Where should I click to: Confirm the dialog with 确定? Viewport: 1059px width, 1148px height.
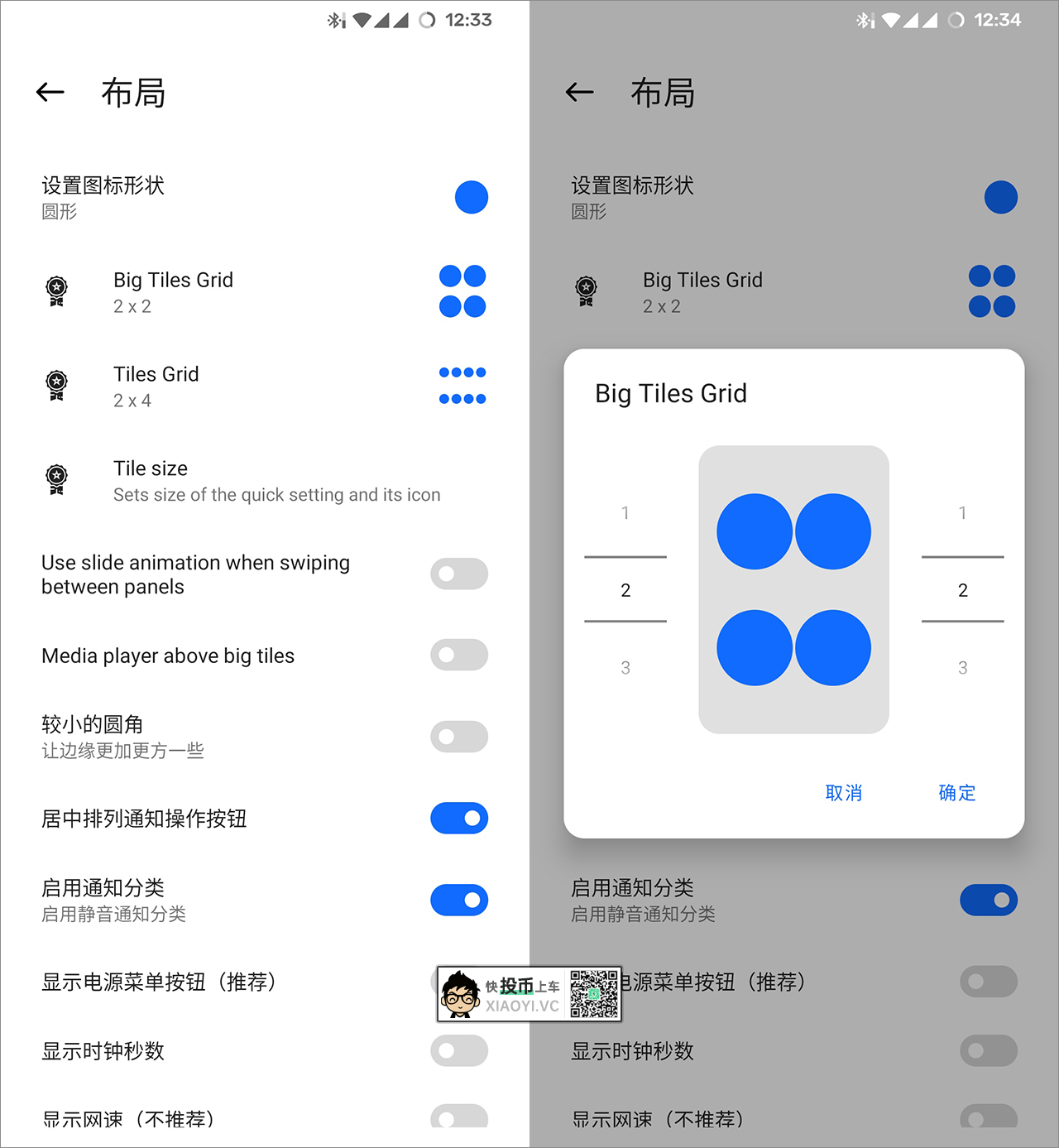pos(956,792)
